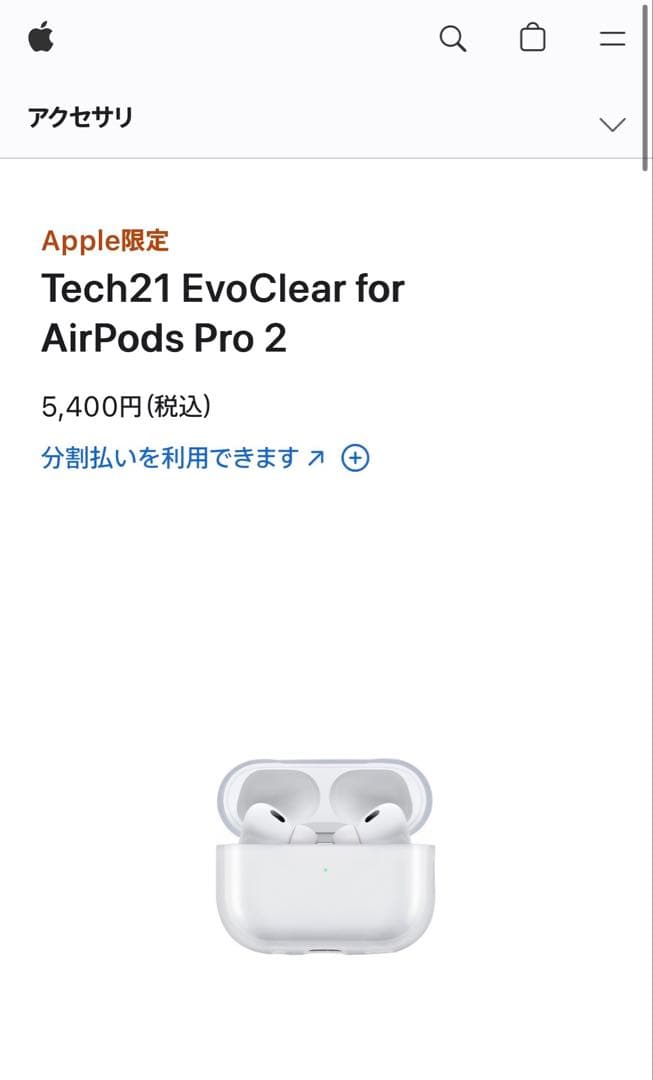The width and height of the screenshot is (653, 1080).
Task: Go to the Apple home page
Action: [x=41, y=37]
